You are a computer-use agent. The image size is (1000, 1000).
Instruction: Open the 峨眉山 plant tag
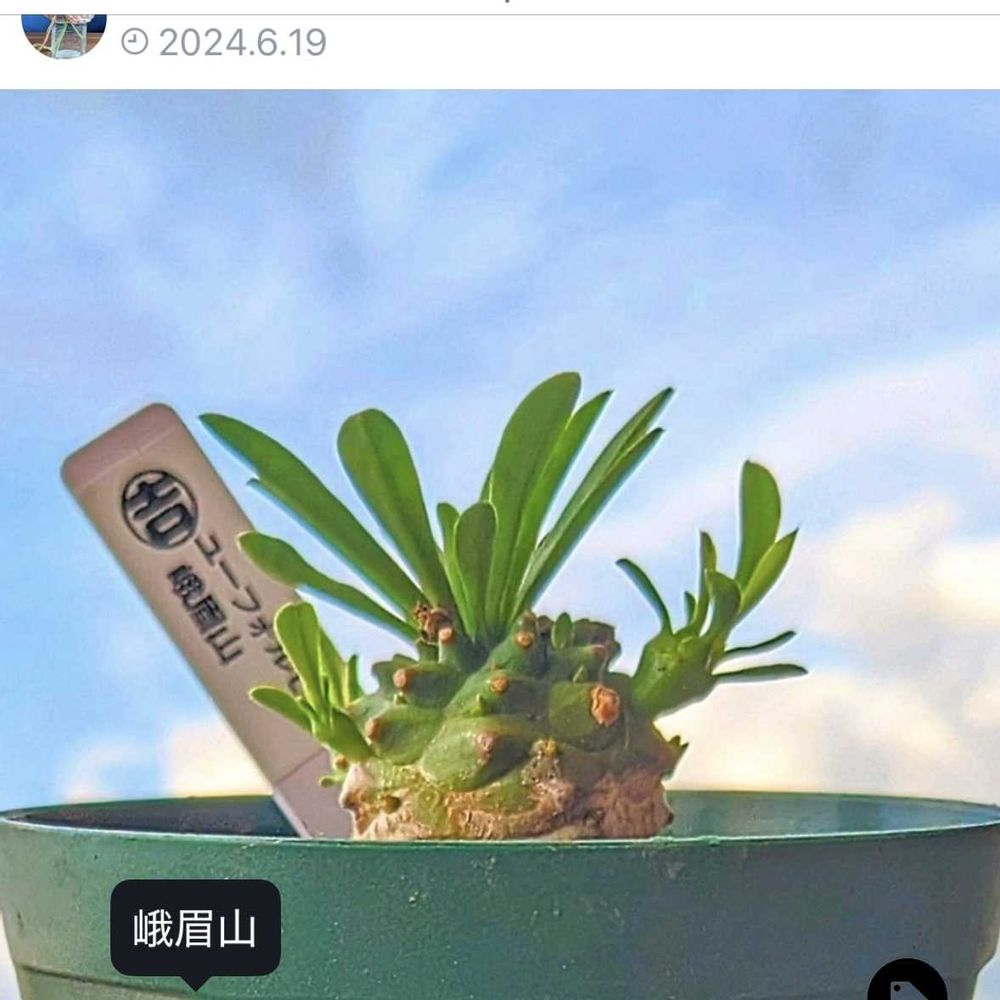point(195,928)
